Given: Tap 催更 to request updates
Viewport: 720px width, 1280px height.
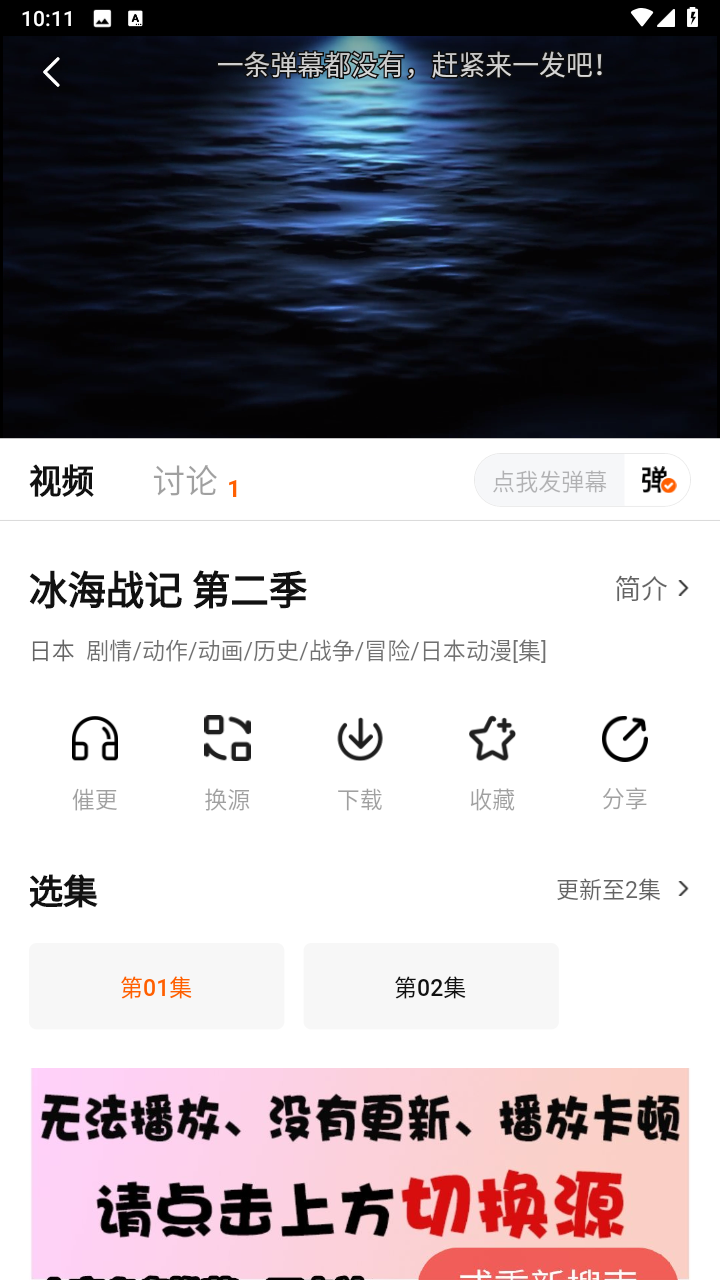Looking at the screenshot, I should [95, 763].
